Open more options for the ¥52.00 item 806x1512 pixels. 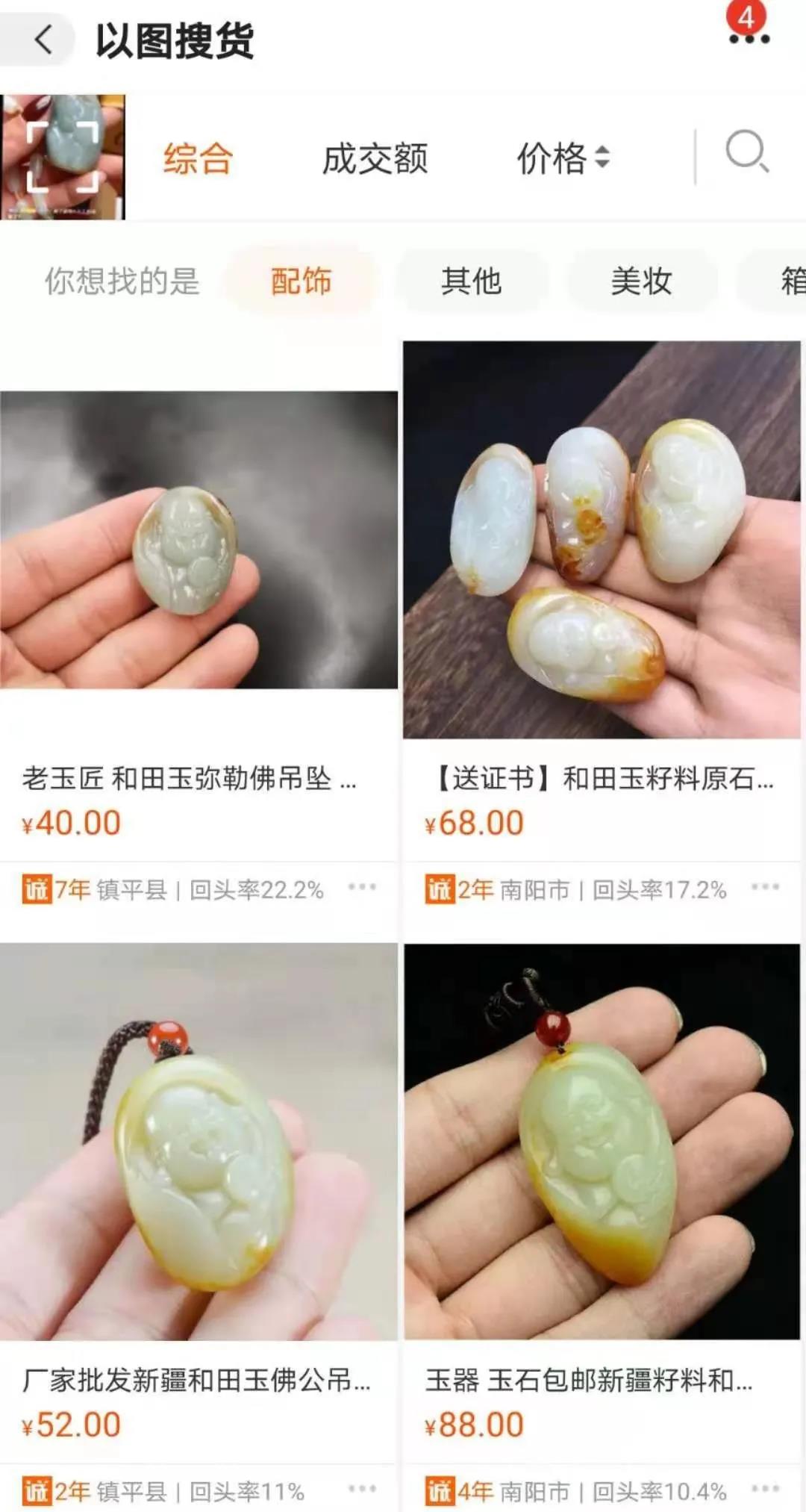click(x=362, y=1488)
